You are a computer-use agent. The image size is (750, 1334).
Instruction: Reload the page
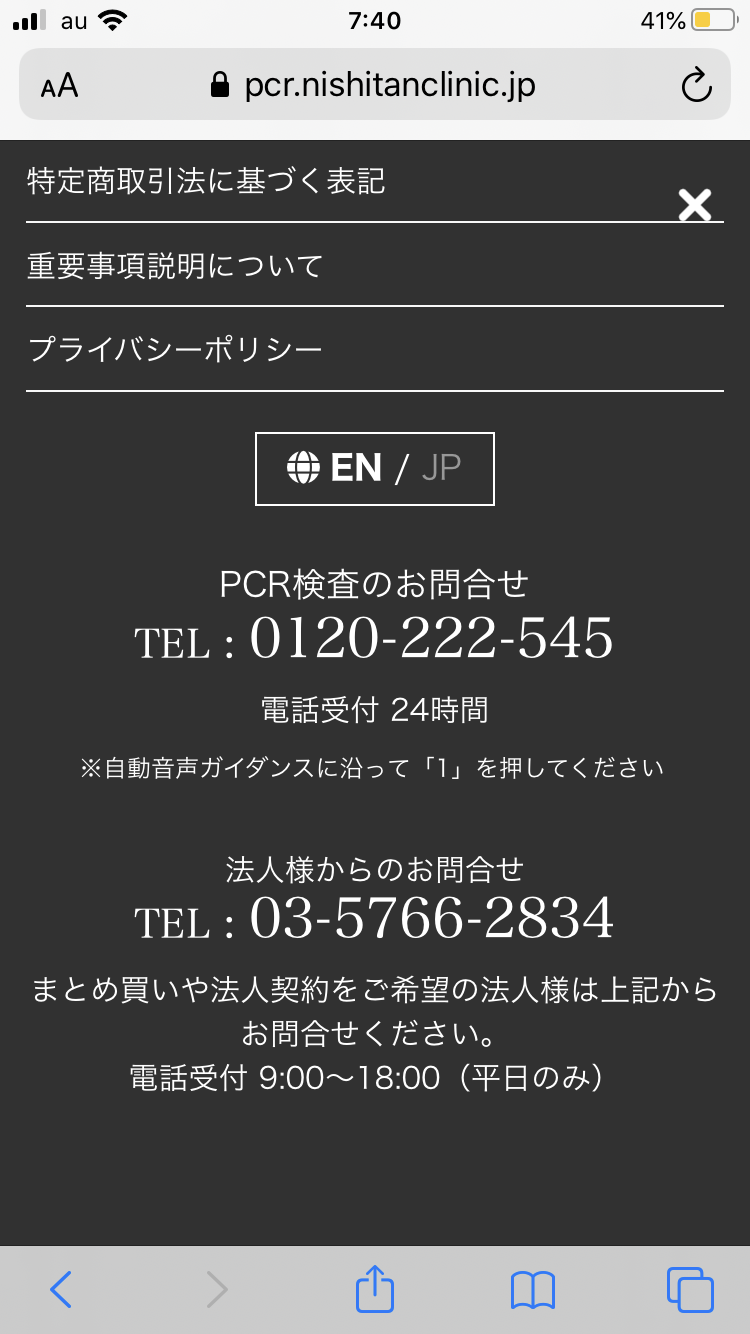[x=696, y=86]
